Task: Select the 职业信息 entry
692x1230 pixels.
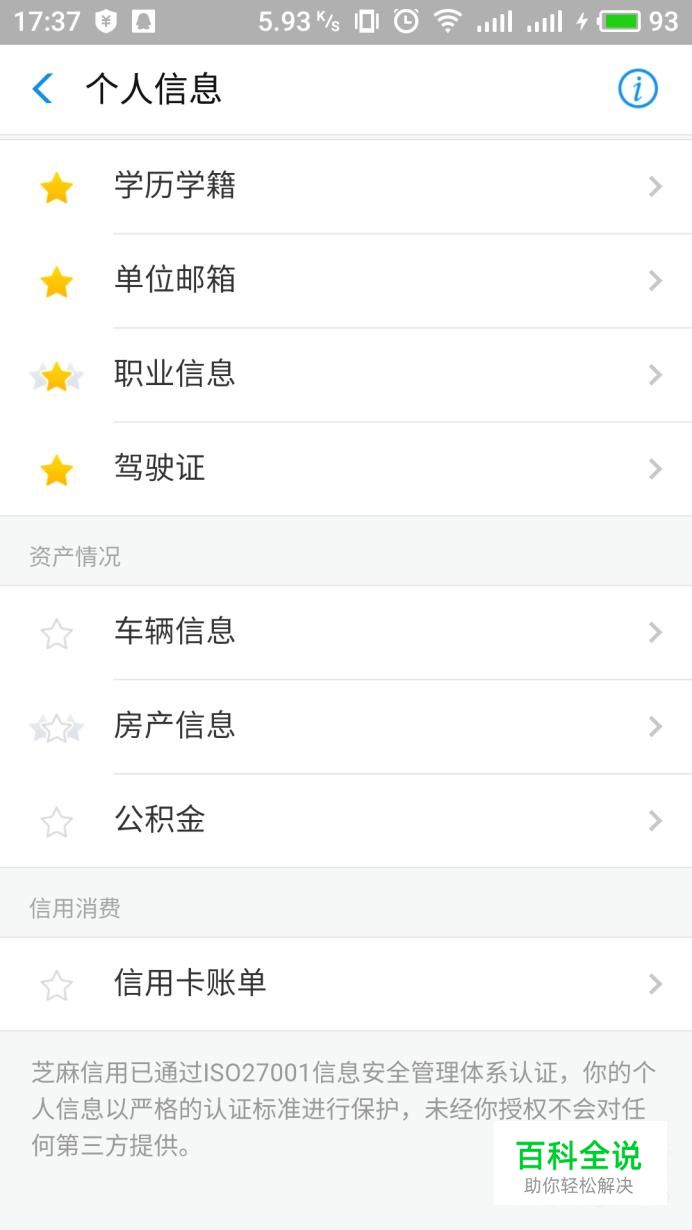Action: coord(346,375)
